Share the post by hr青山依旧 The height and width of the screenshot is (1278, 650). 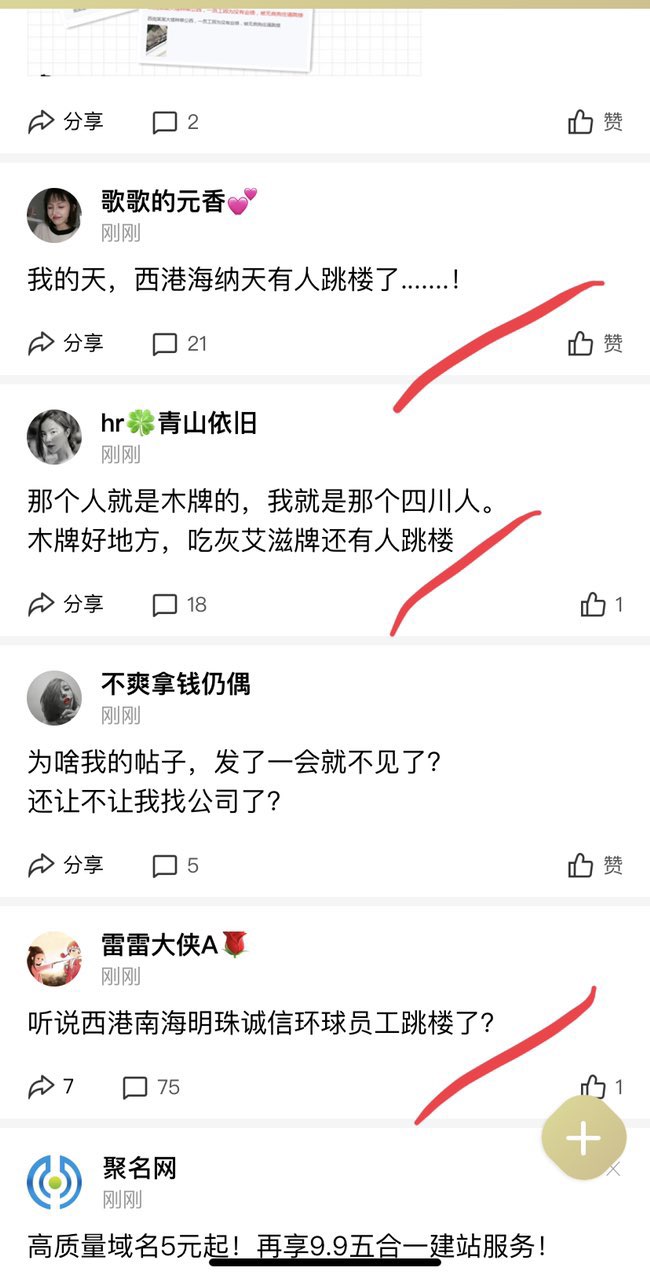65,604
